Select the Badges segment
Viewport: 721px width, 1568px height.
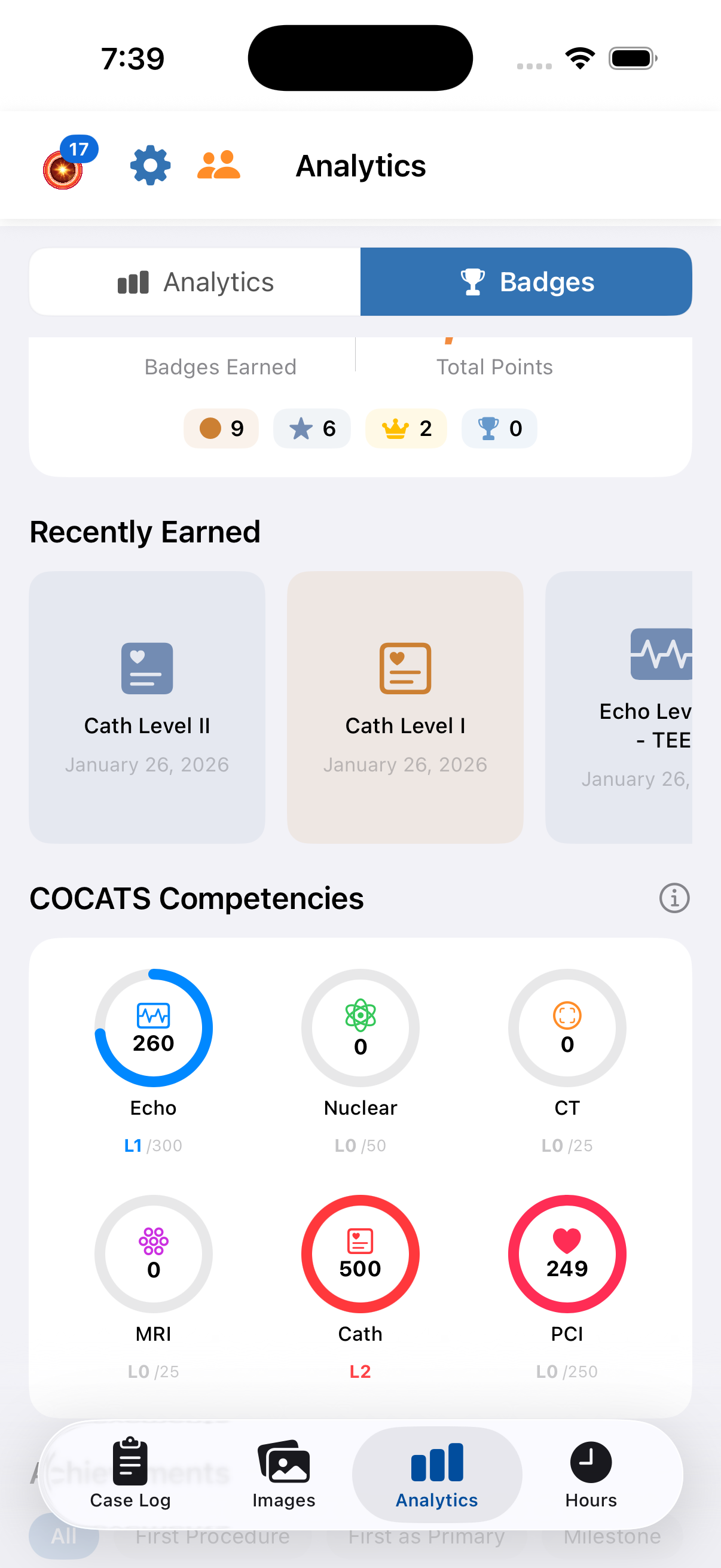click(526, 282)
